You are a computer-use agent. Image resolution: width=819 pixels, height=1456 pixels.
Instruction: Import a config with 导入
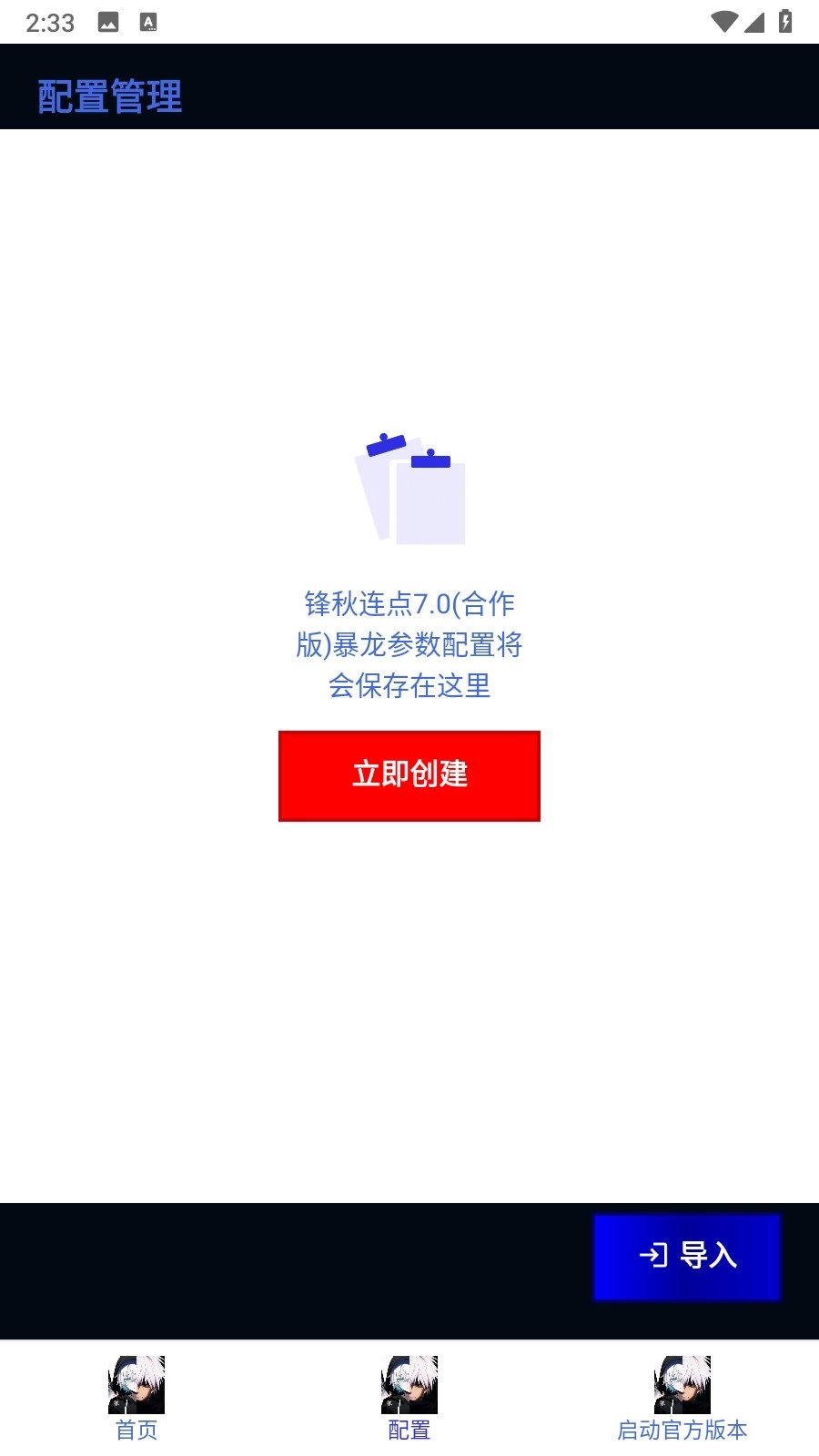(687, 1257)
